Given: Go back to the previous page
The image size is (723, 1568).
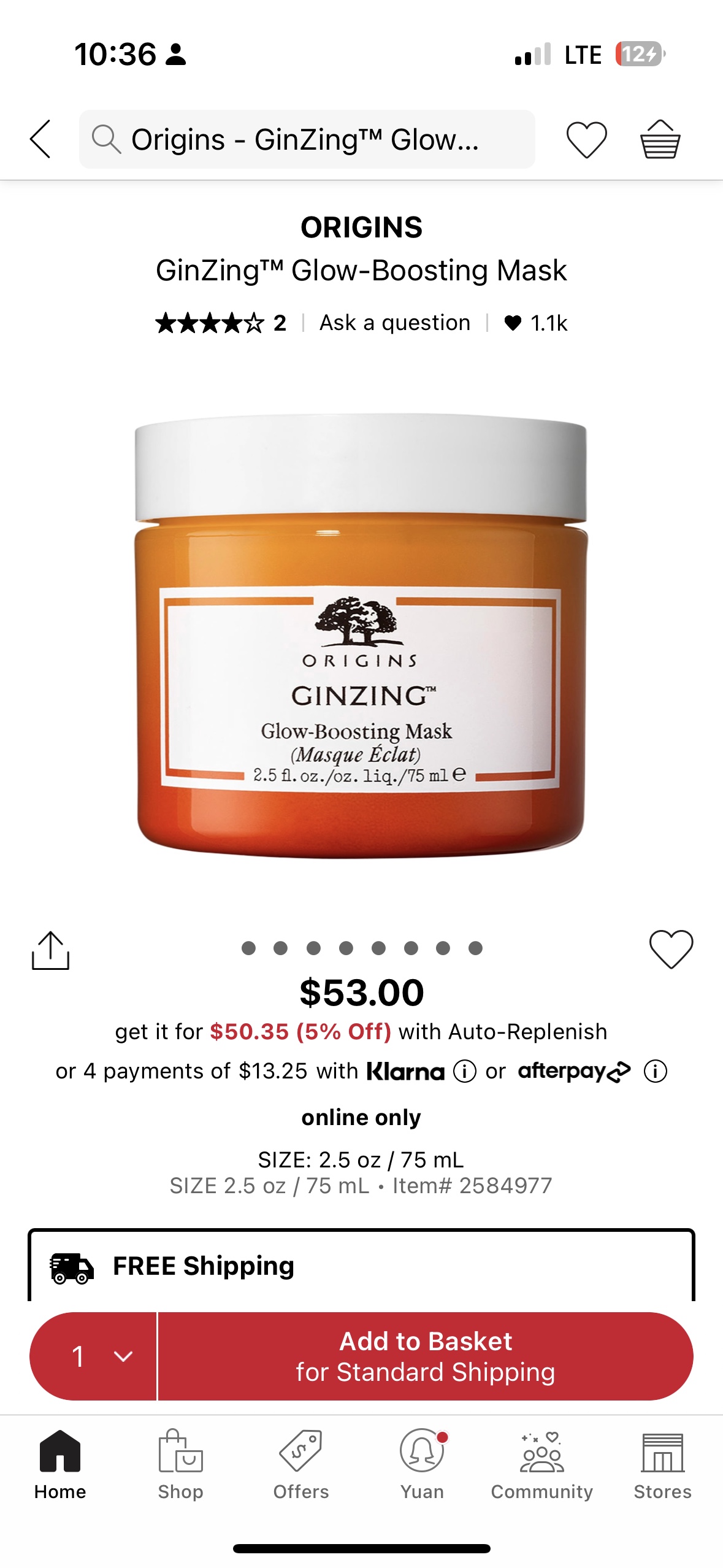Looking at the screenshot, I should (40, 139).
